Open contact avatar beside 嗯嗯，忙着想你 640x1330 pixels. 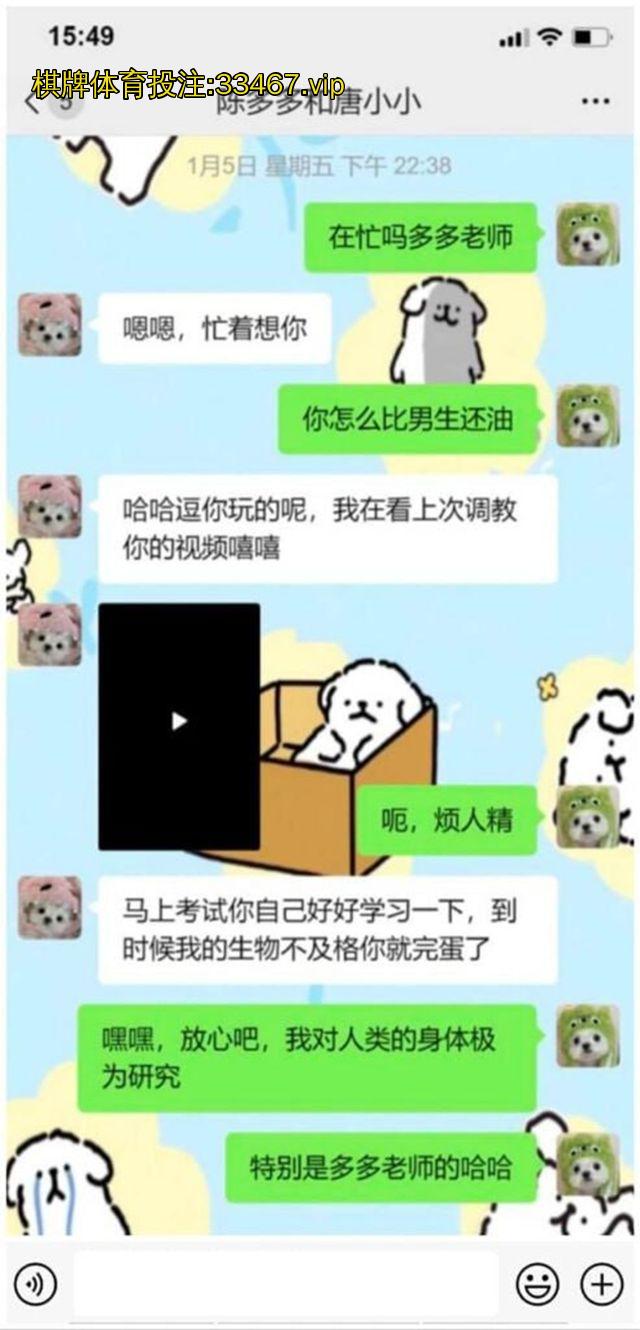click(50, 325)
